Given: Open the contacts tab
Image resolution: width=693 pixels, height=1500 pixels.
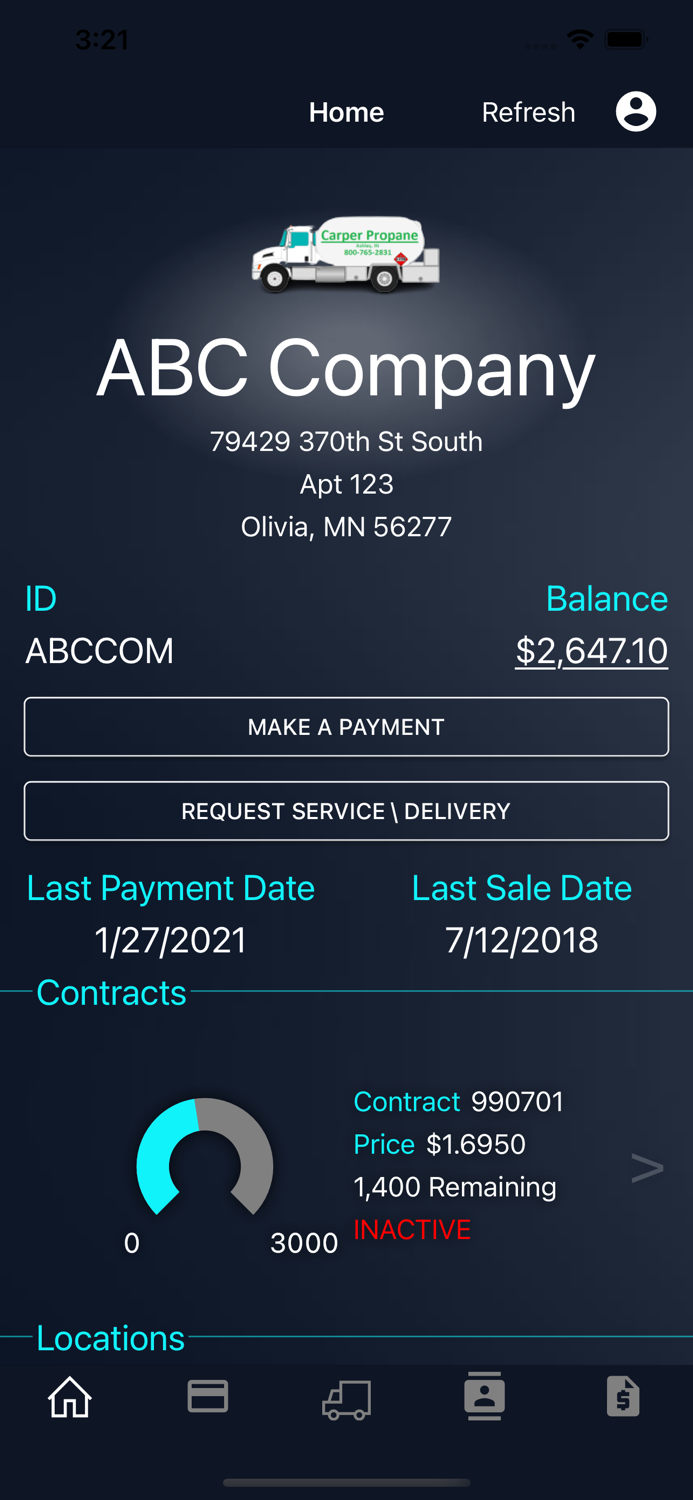Looking at the screenshot, I should pos(484,1397).
